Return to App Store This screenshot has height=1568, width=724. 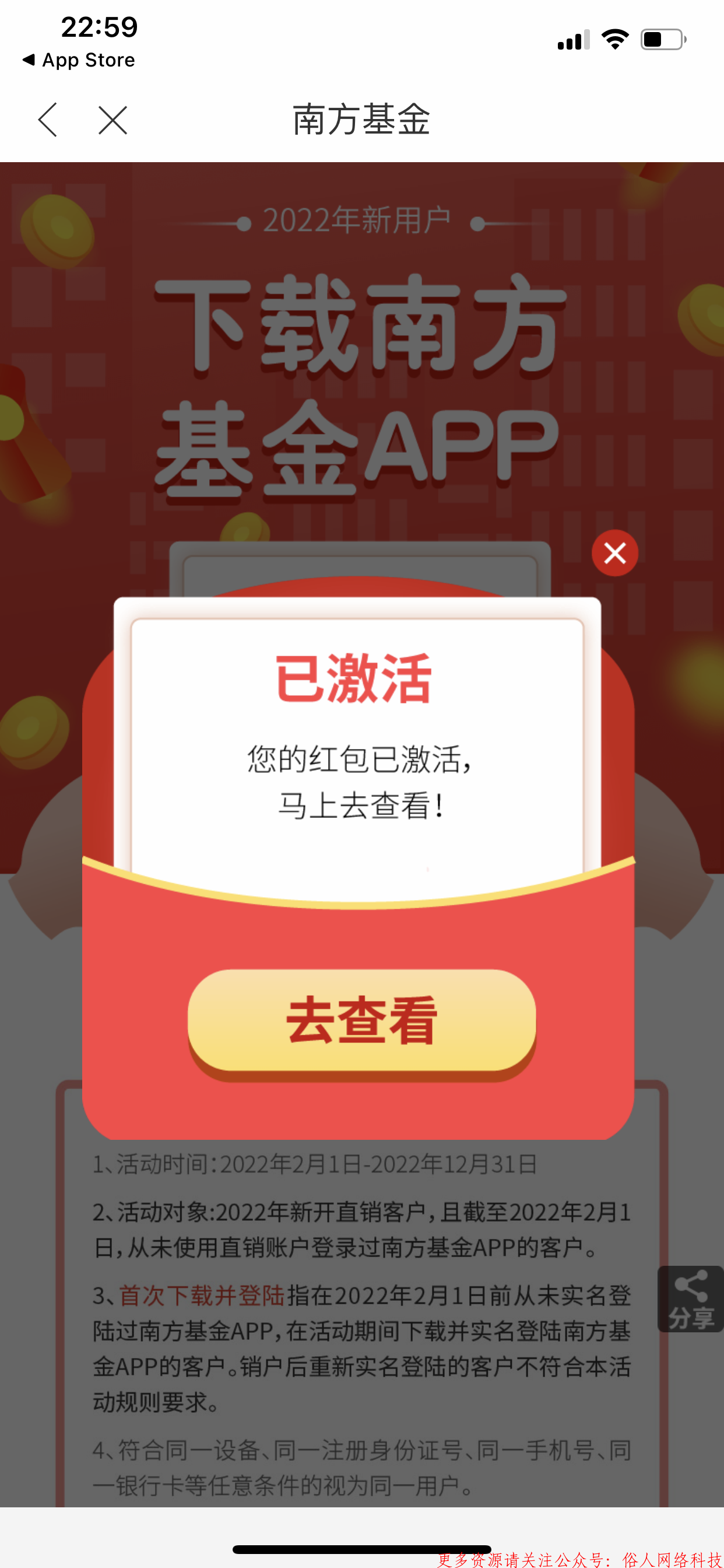tap(79, 60)
